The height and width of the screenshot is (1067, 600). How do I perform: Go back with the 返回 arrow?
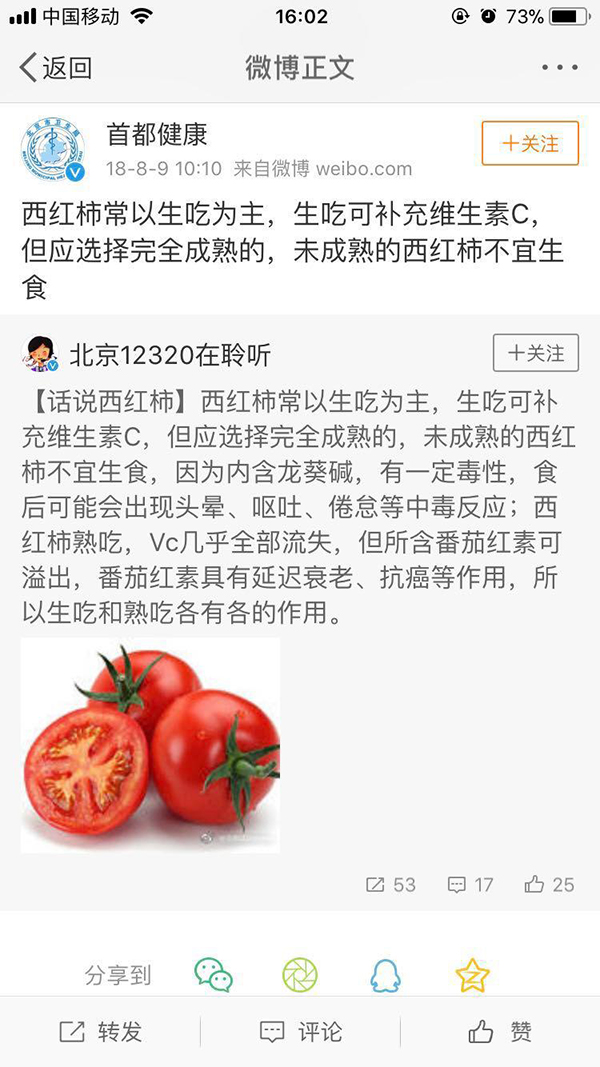[55, 68]
